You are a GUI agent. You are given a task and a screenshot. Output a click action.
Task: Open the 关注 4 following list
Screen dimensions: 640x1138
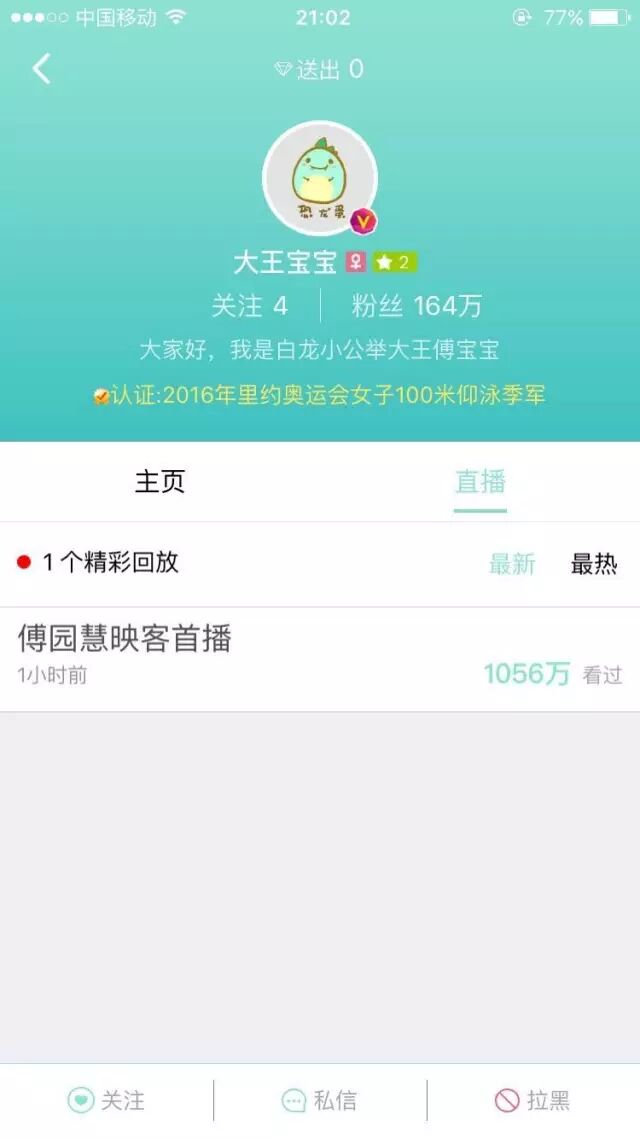coord(250,305)
